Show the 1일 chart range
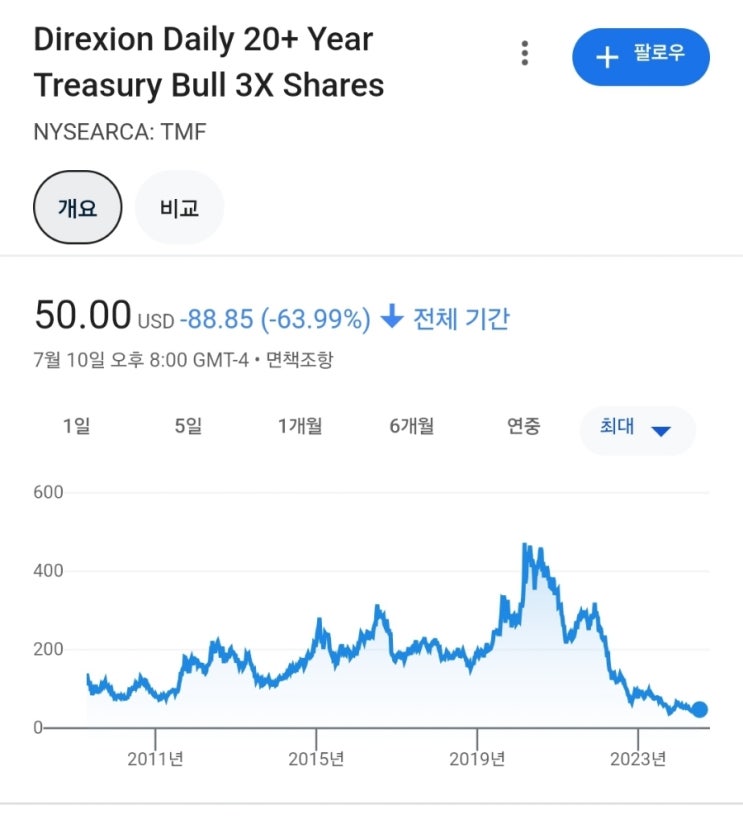The width and height of the screenshot is (743, 819). pos(76,427)
